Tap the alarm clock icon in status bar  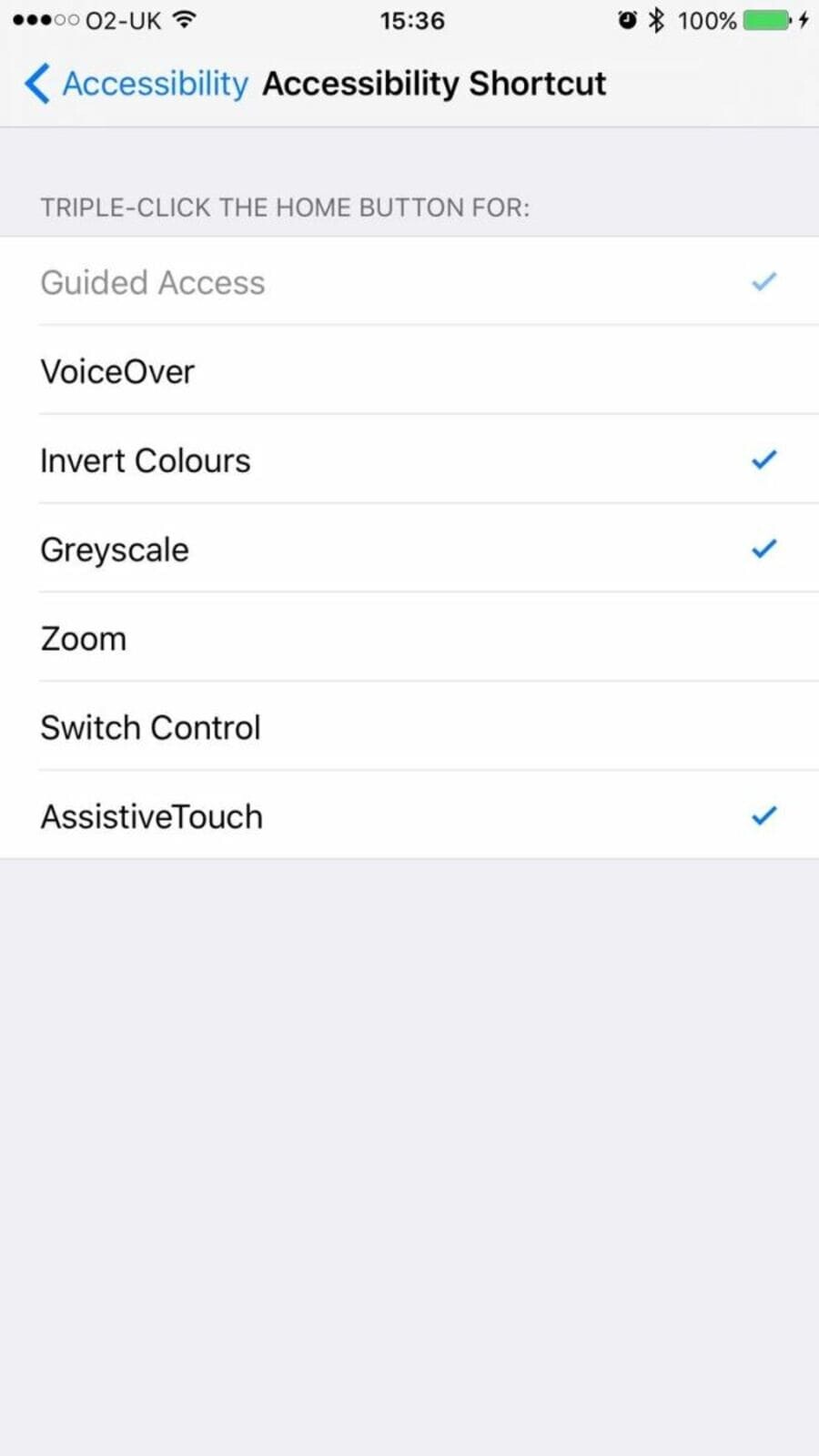pyautogui.click(x=627, y=20)
